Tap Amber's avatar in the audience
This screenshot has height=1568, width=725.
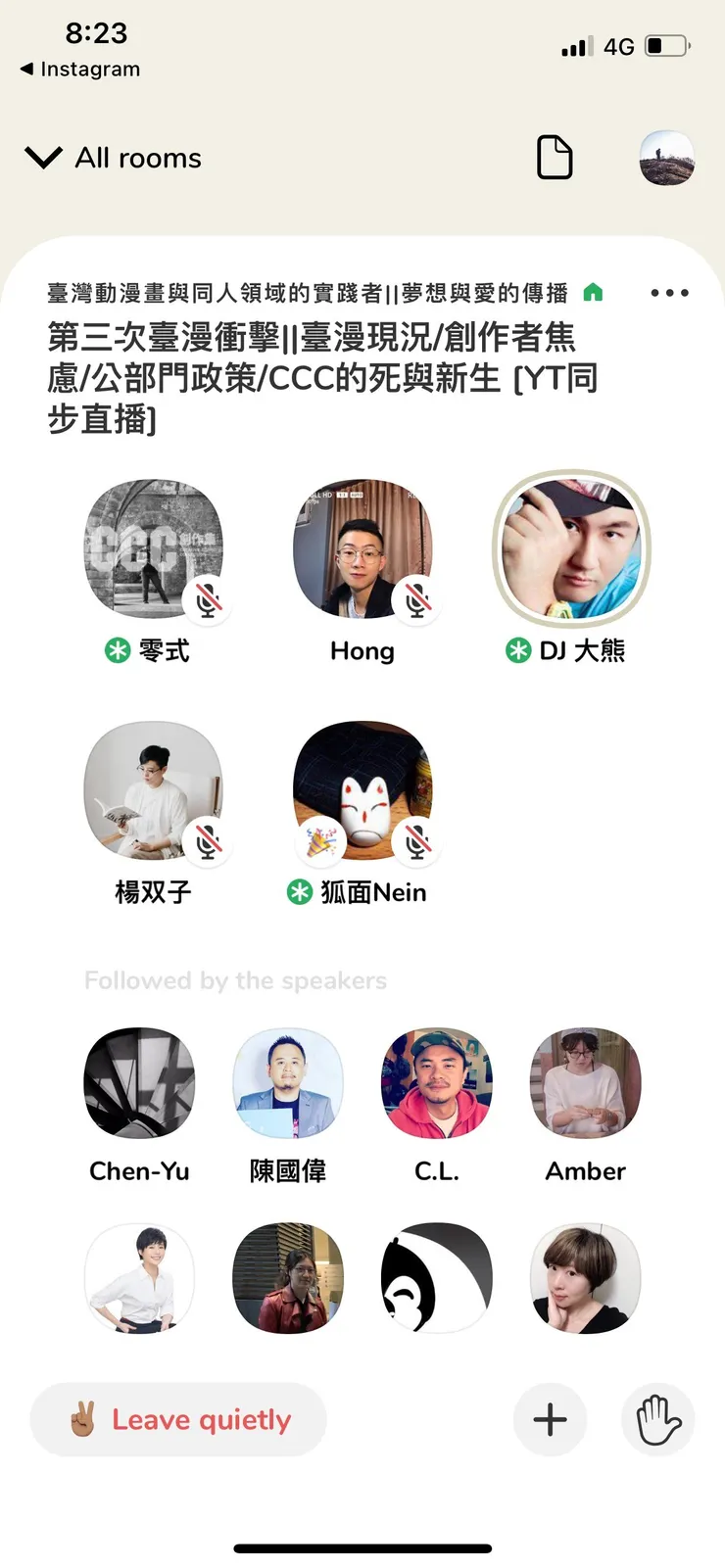click(x=585, y=1082)
